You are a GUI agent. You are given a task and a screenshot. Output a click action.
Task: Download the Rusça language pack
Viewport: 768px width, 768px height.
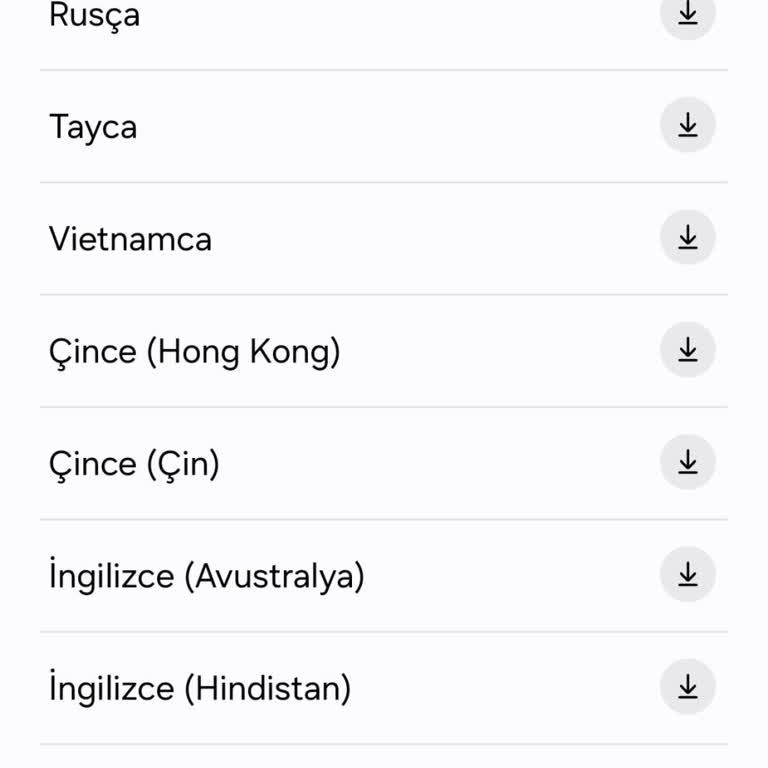click(x=688, y=14)
